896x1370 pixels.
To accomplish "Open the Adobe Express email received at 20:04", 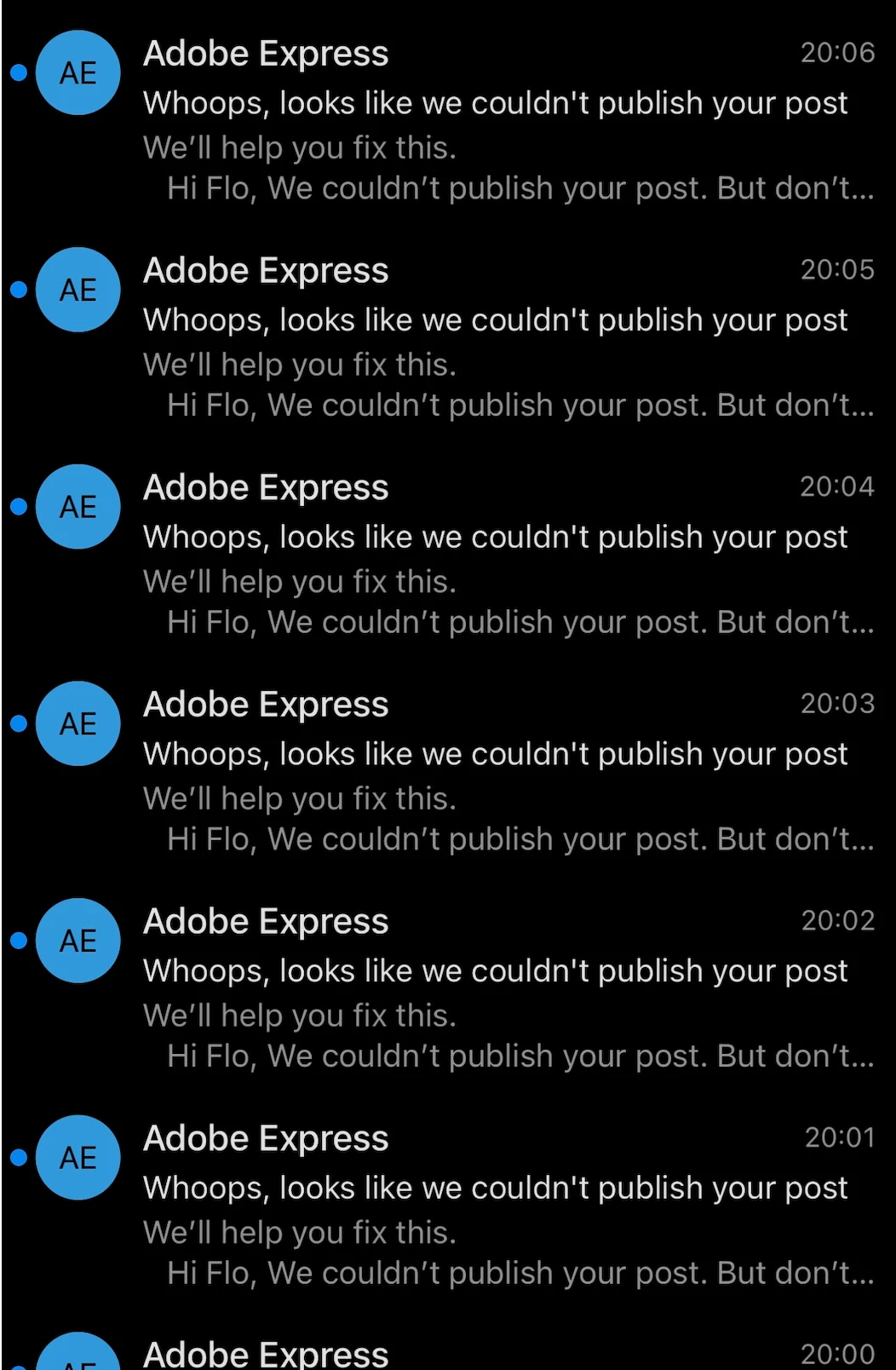I will (494, 554).
